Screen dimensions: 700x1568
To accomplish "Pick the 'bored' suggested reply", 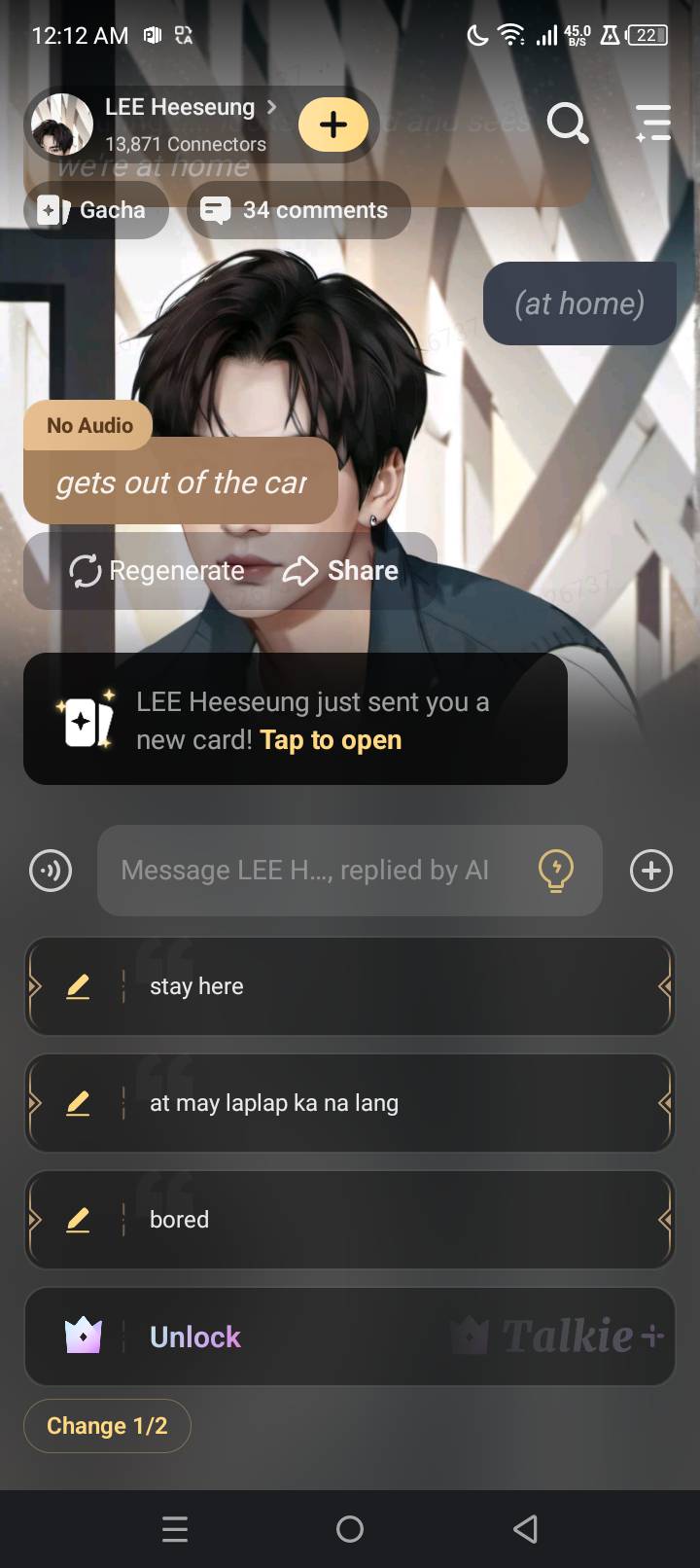I will [389, 1220].
